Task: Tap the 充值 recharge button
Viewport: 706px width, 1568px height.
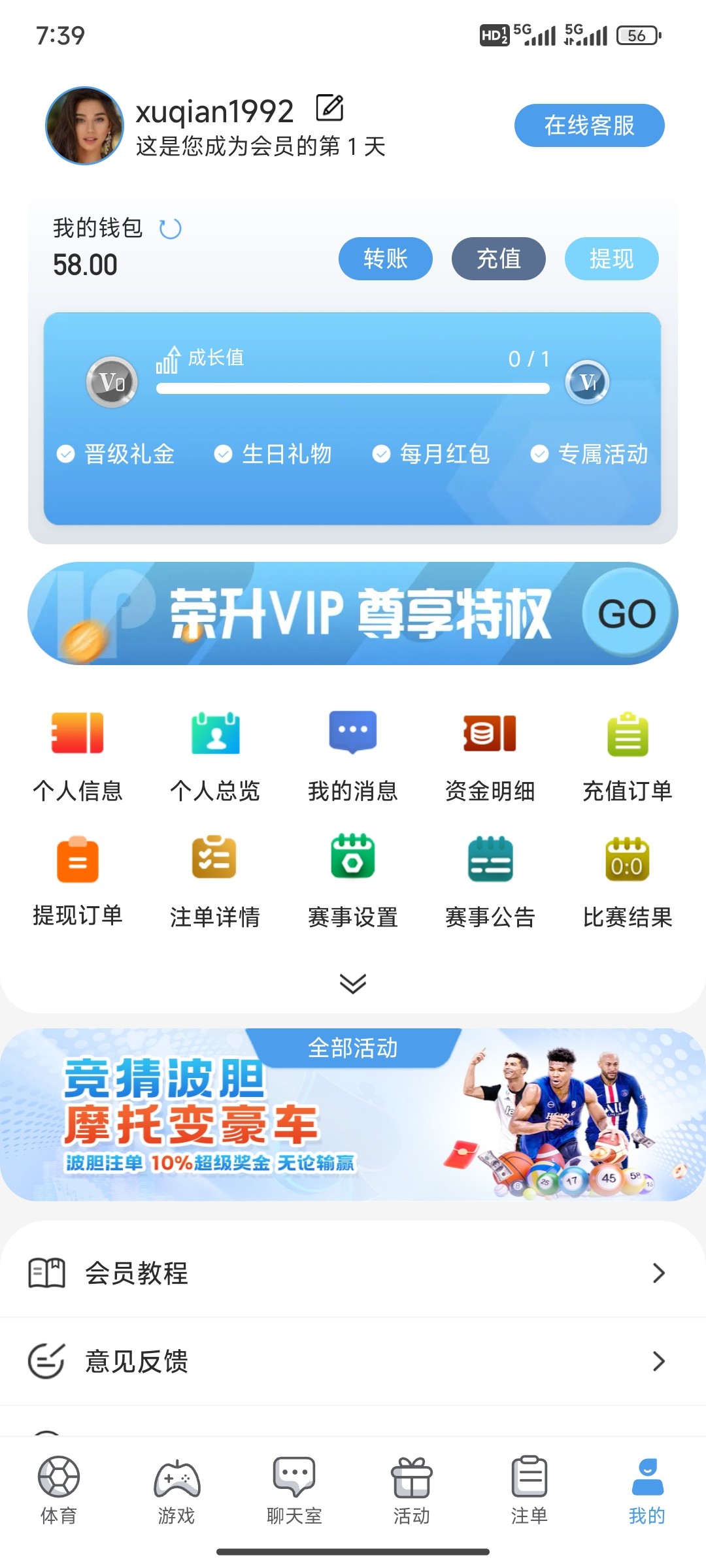Action: pyautogui.click(x=498, y=259)
